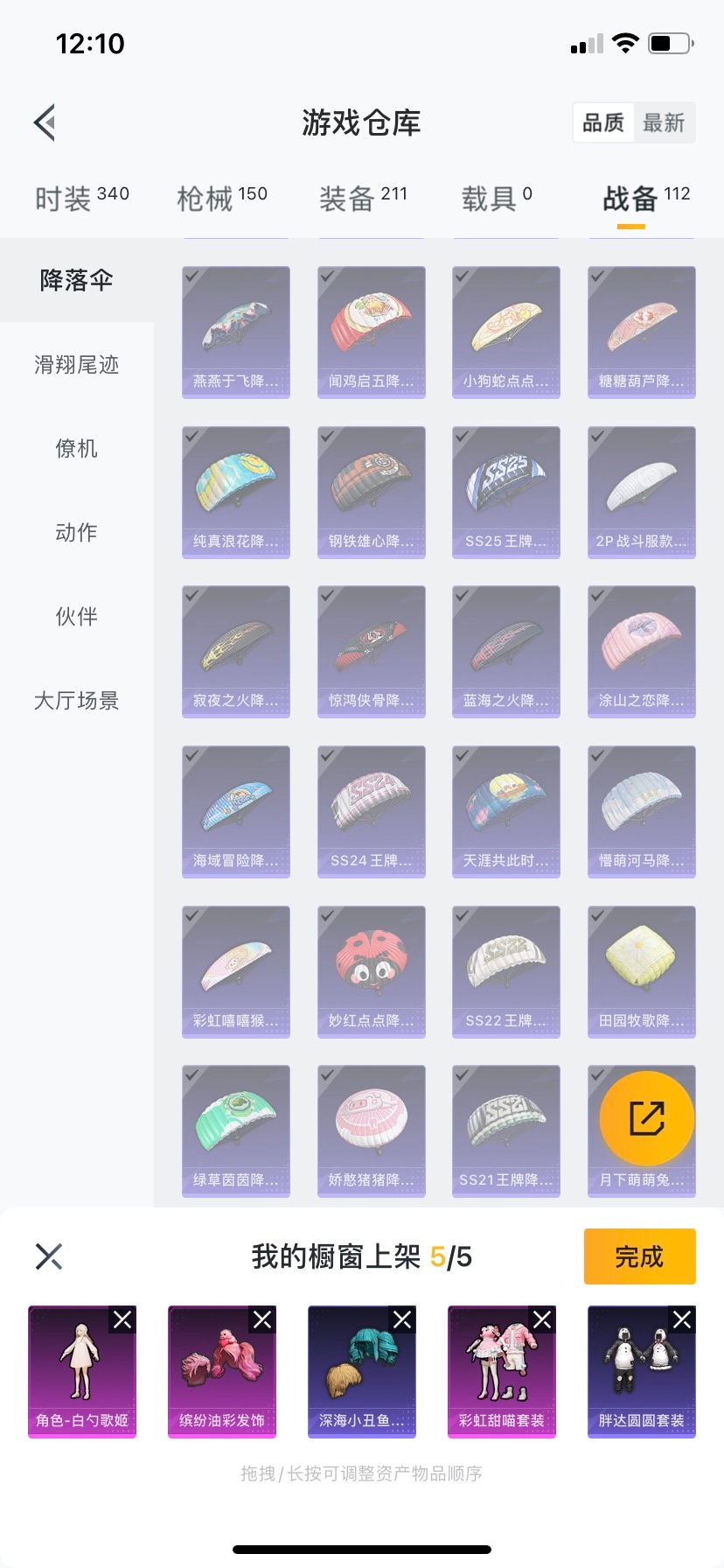Open the 动作 category
The image size is (724, 1568).
pos(77,532)
